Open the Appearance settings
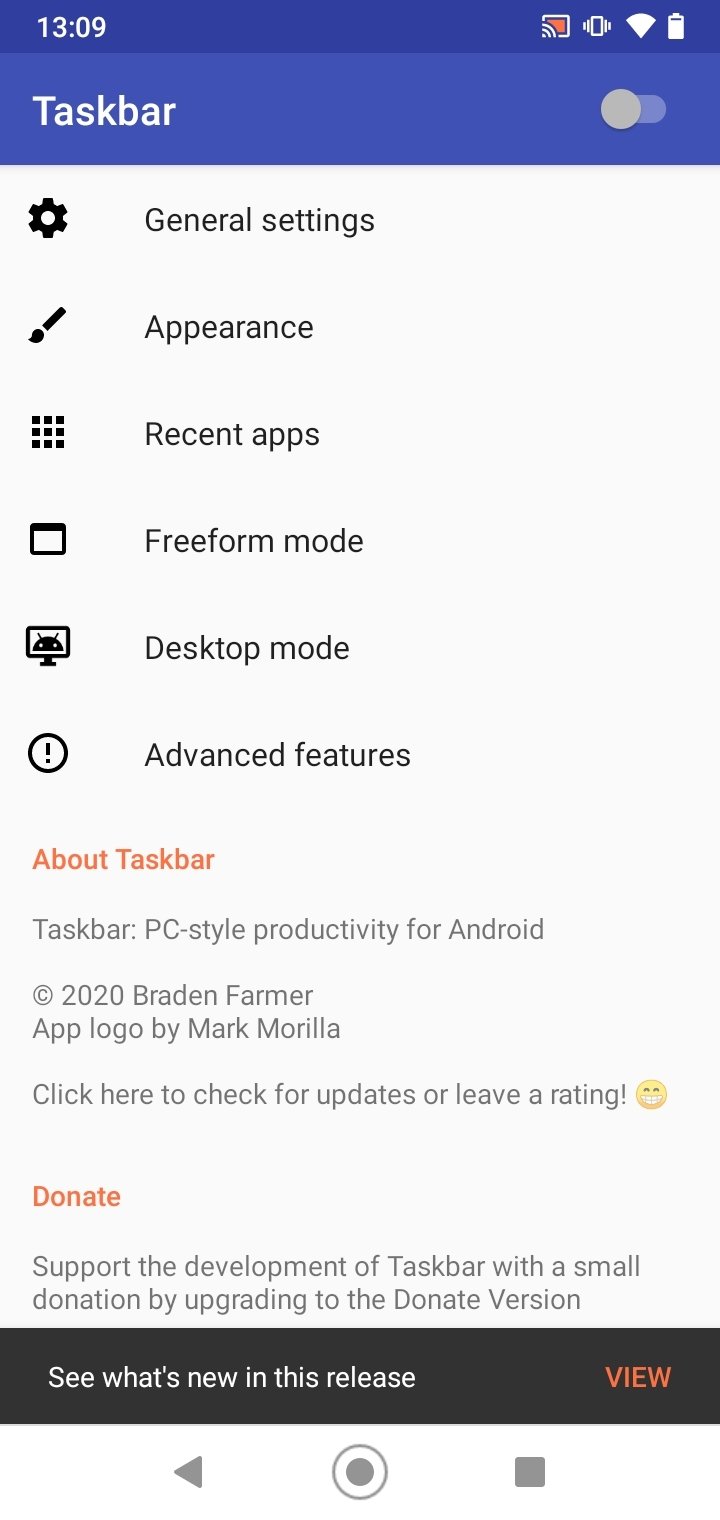 coord(360,327)
